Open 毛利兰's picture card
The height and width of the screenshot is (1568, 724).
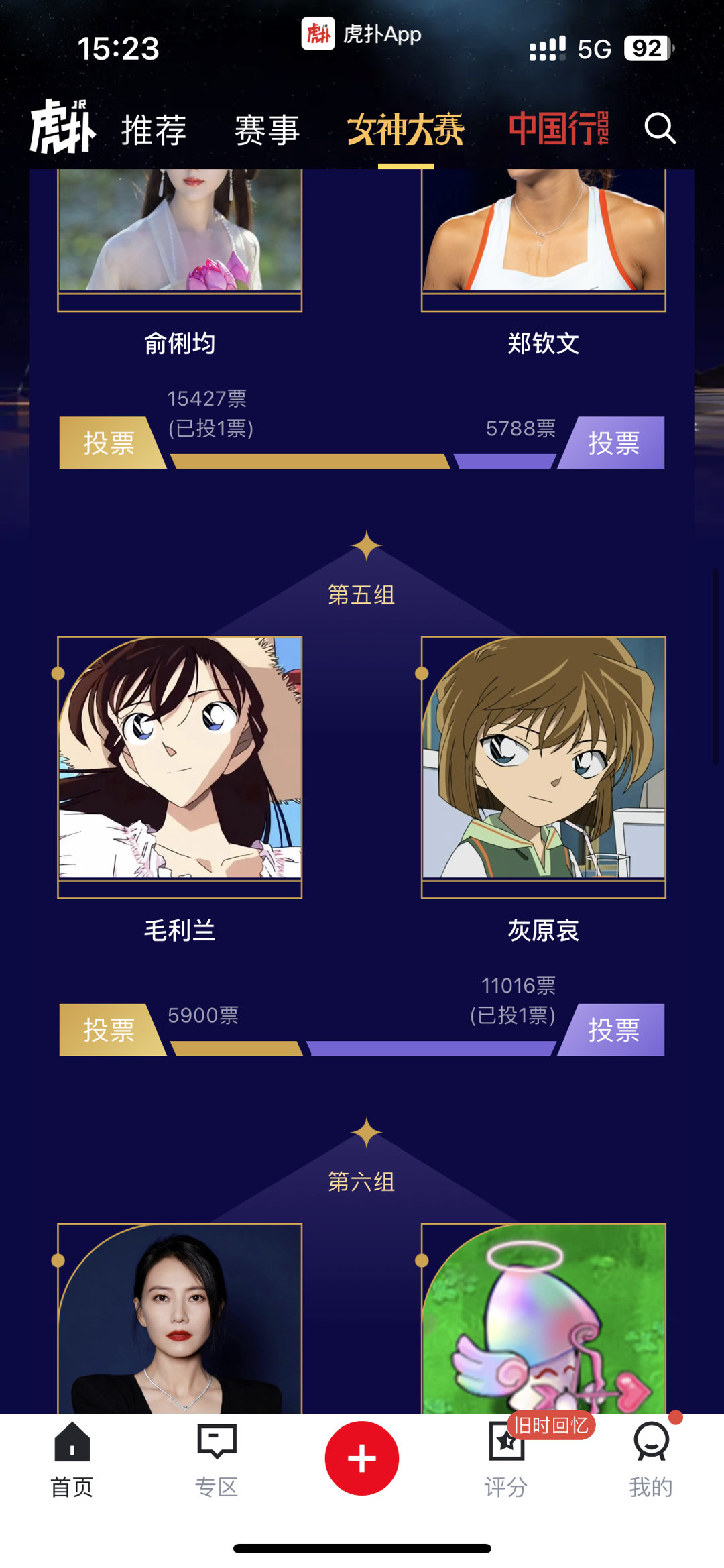(x=180, y=758)
